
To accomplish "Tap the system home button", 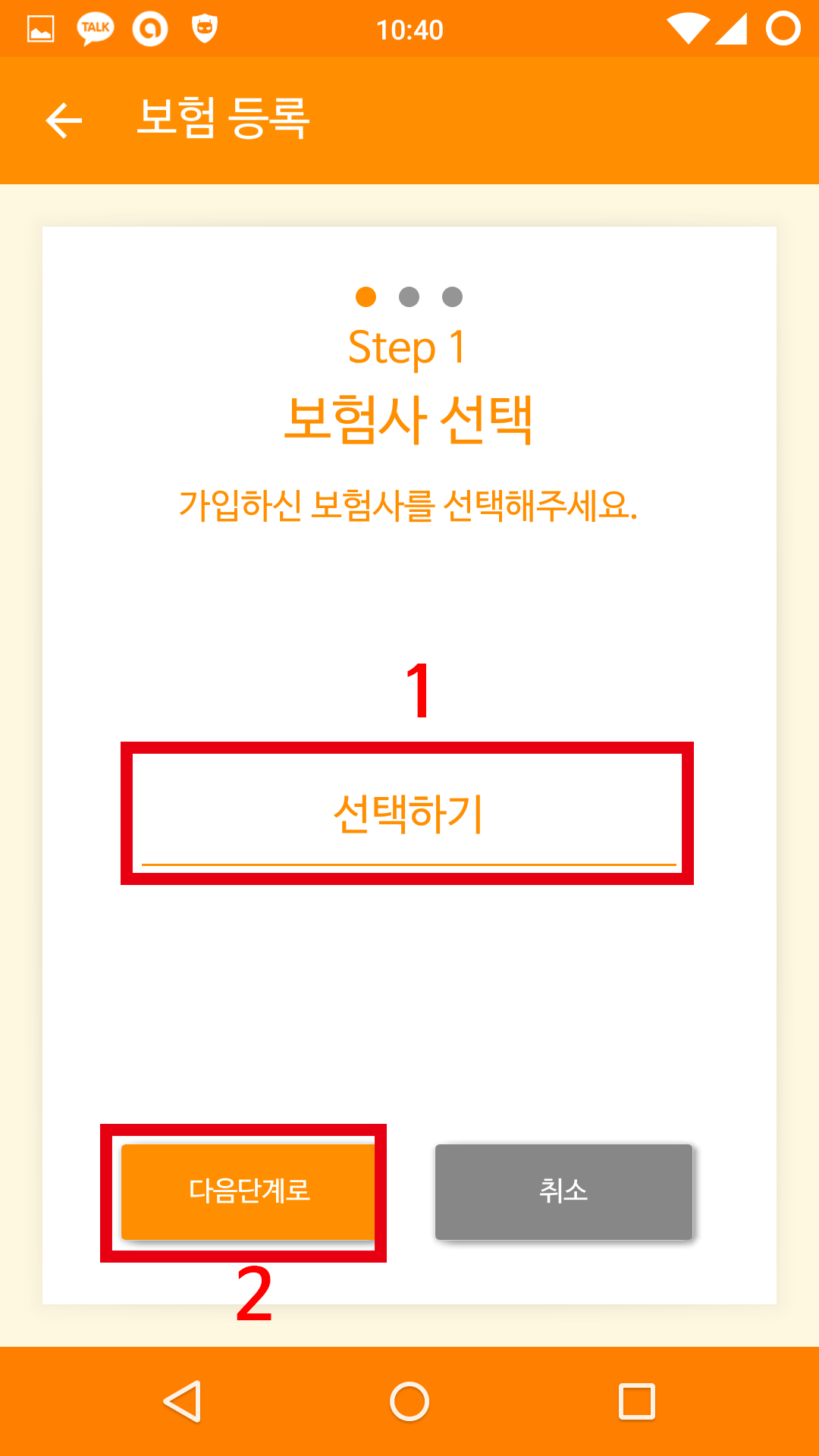I will [x=409, y=1401].
